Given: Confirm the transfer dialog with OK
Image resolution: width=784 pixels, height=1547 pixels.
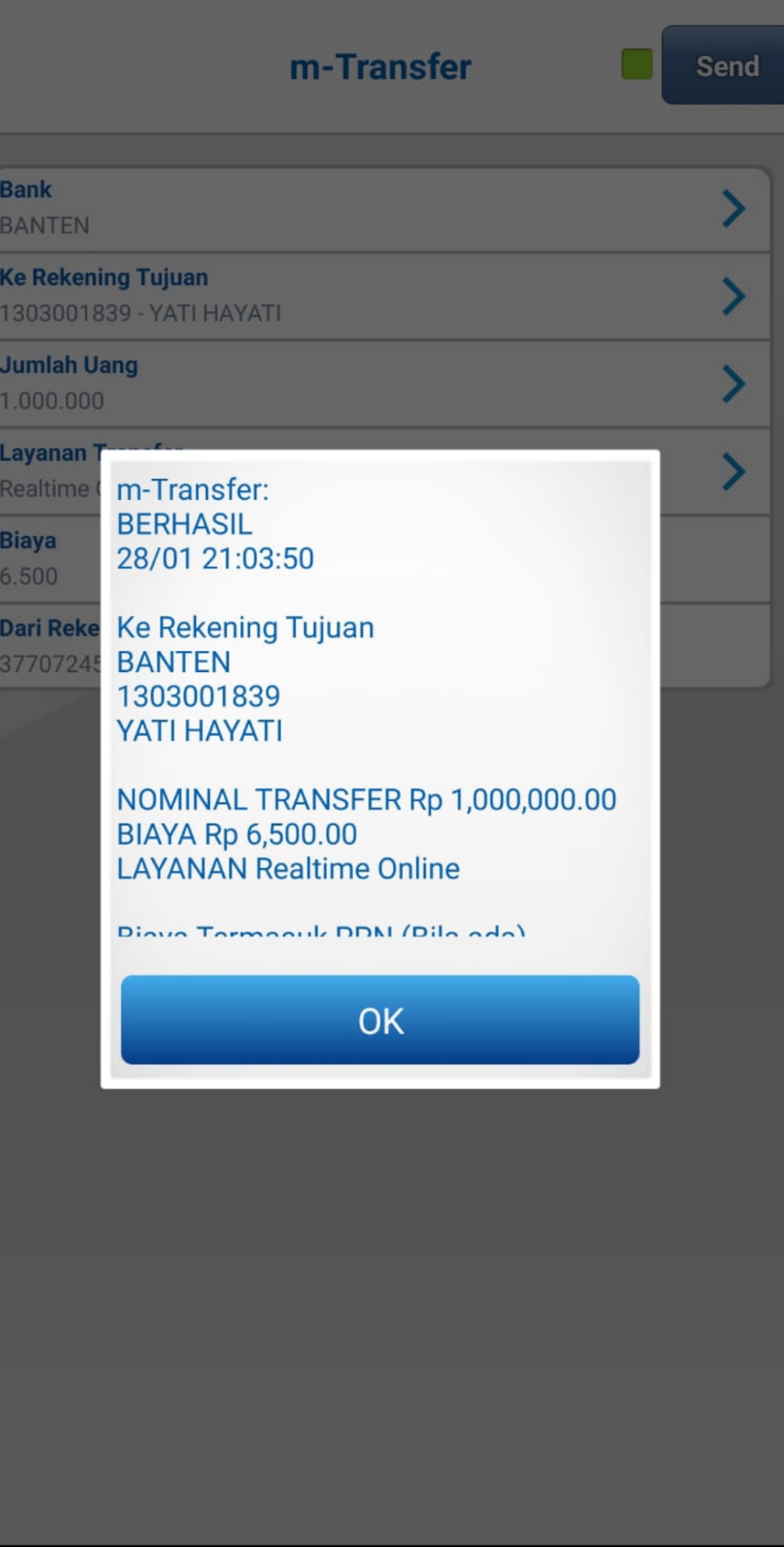Looking at the screenshot, I should tap(380, 1020).
